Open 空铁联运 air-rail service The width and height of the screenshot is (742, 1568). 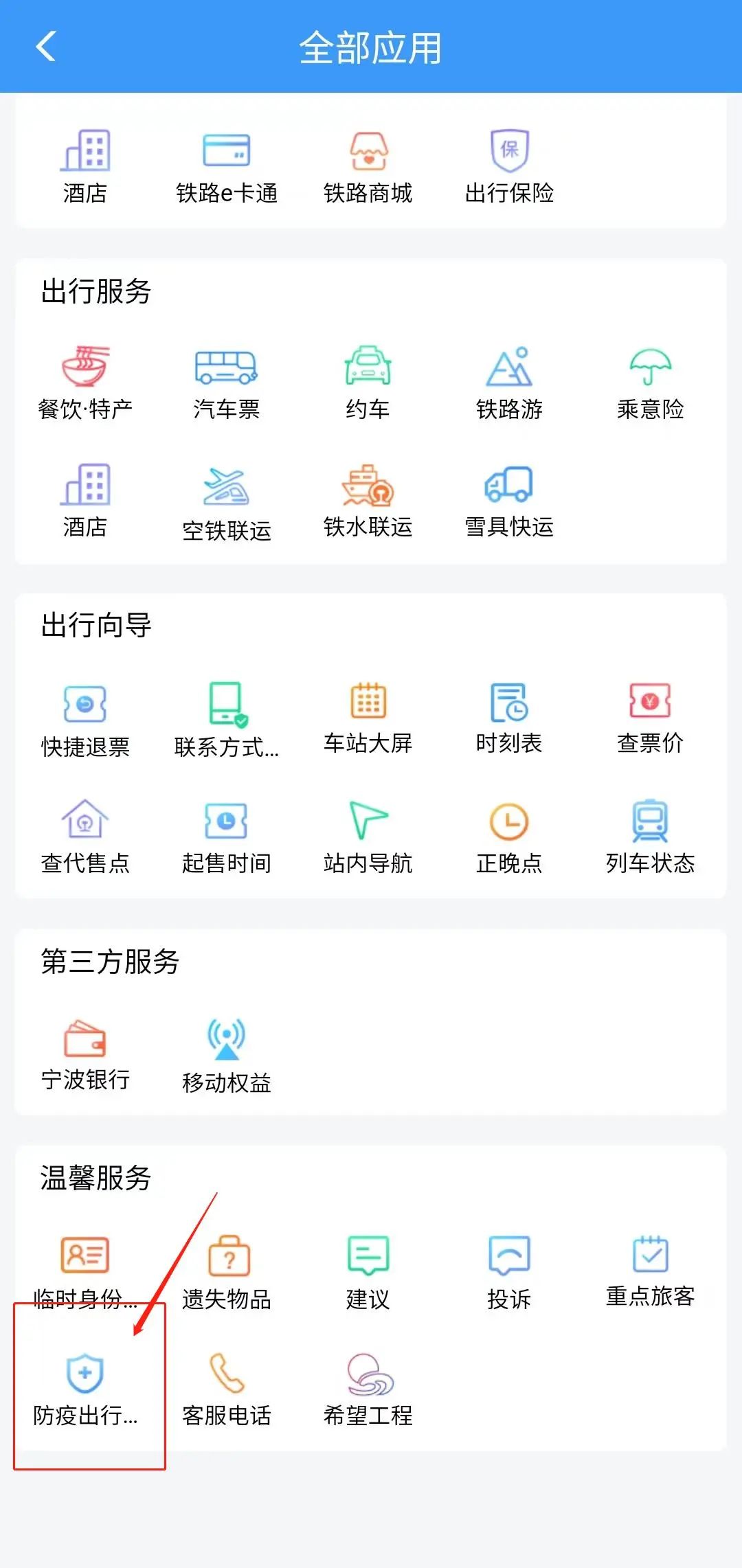(x=227, y=503)
